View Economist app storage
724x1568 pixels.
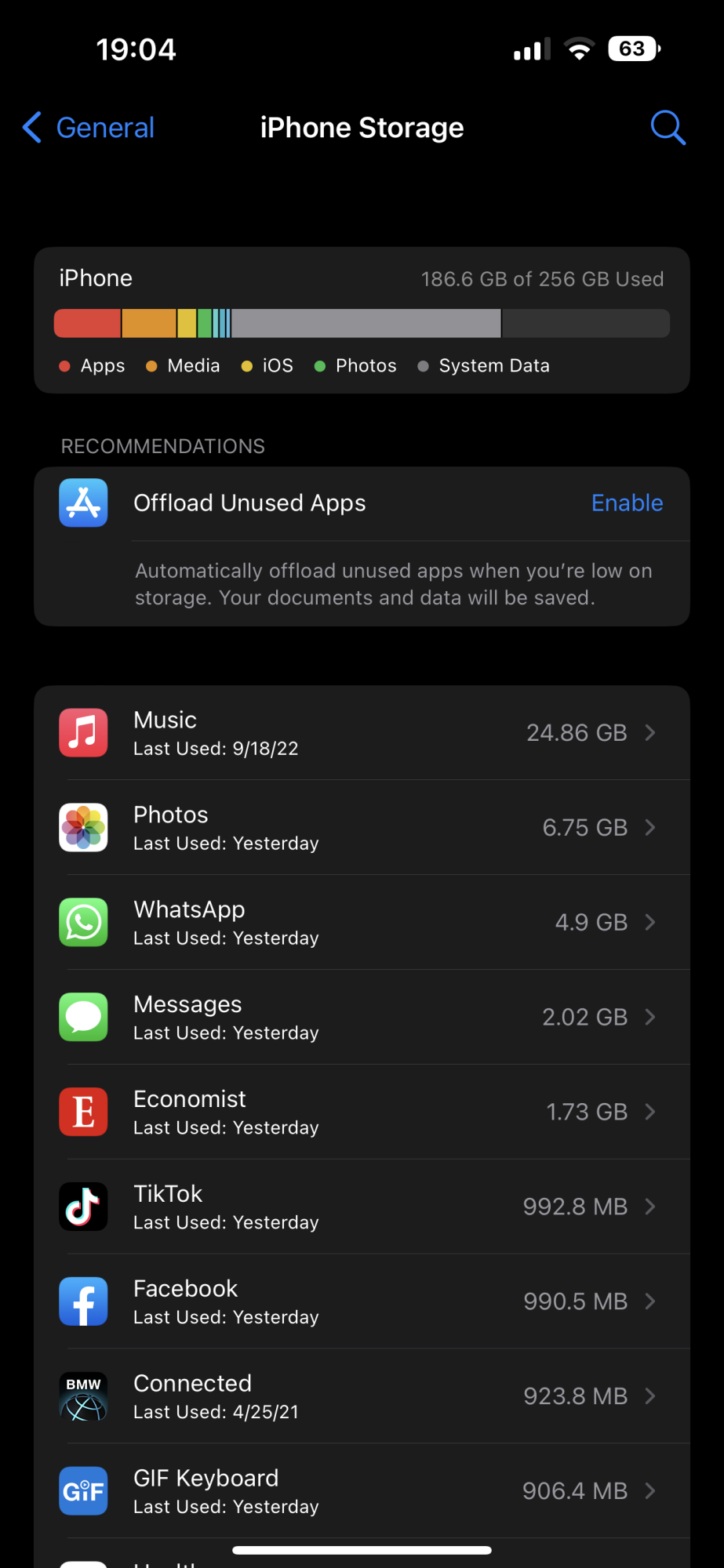[x=362, y=1112]
